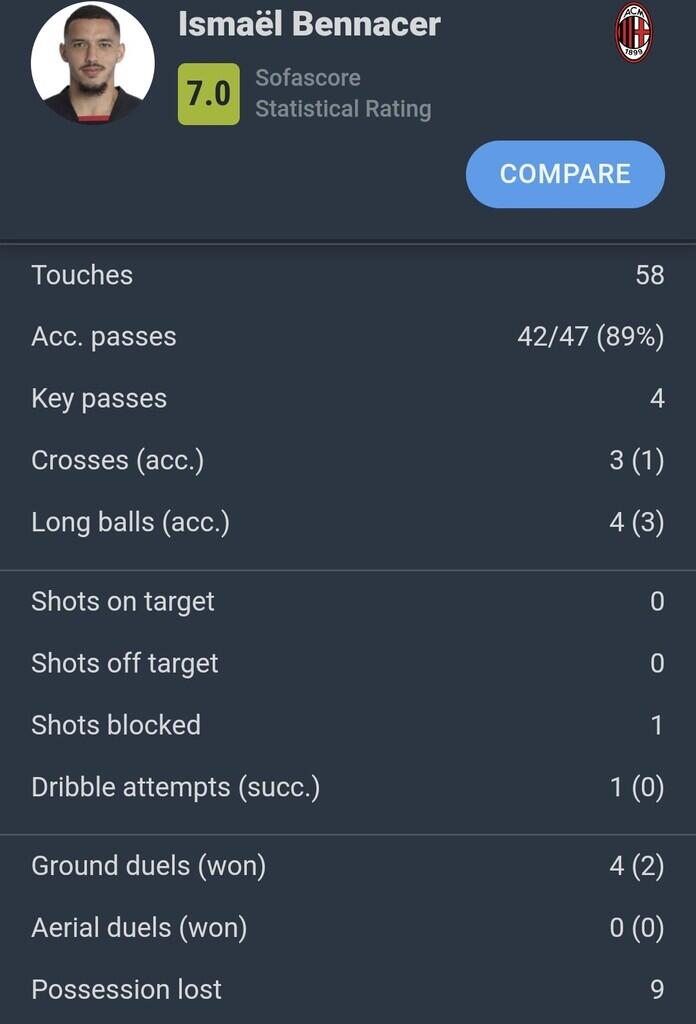Tap the COMPARE button
The width and height of the screenshot is (696, 1024).
(565, 174)
